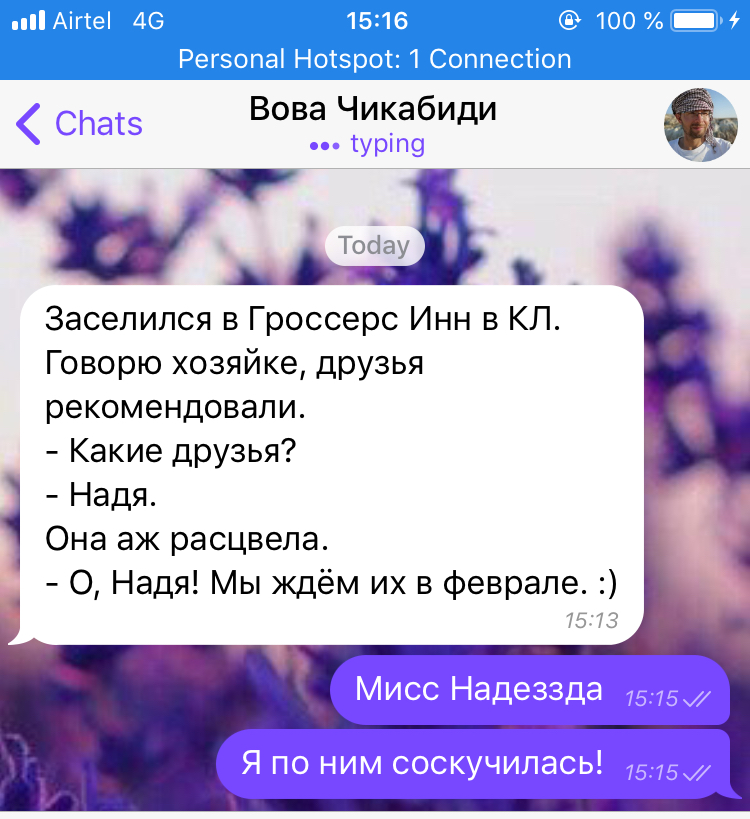Tap the Personal Hotspot connection banner
Image resolution: width=750 pixels, height=819 pixels.
[x=375, y=59]
